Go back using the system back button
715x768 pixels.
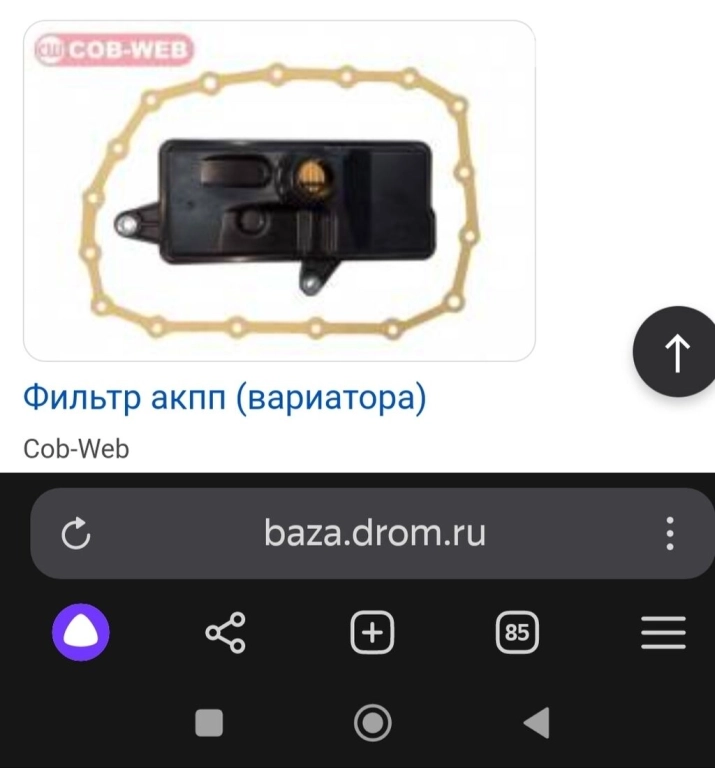coord(537,722)
